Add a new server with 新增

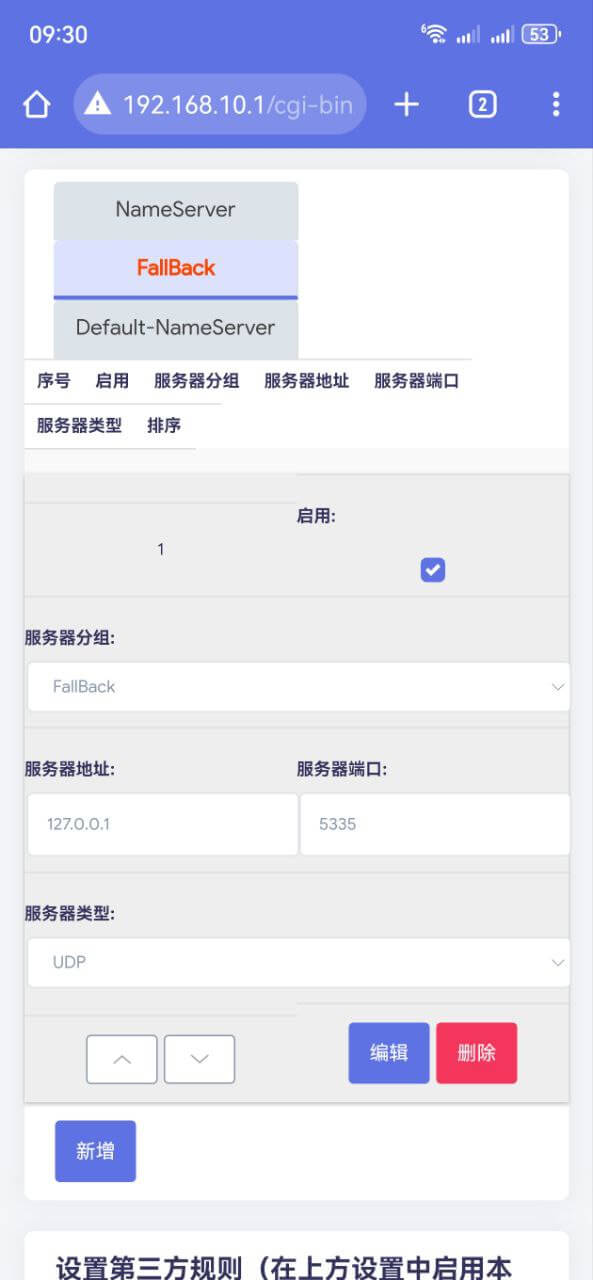[95, 1151]
